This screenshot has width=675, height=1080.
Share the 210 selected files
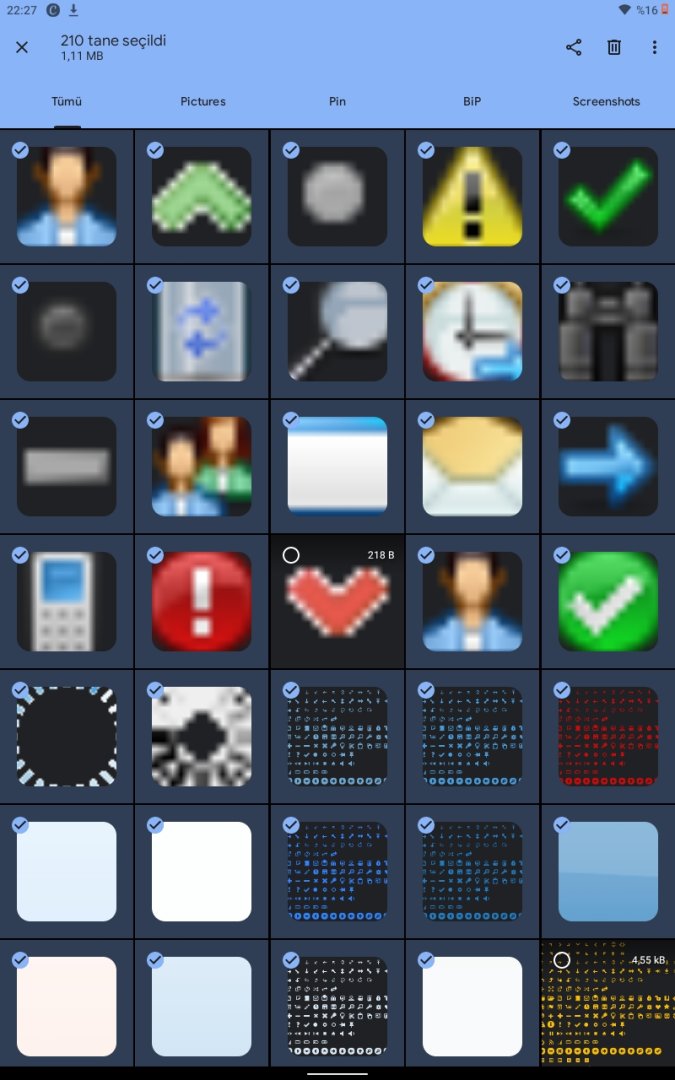tap(573, 47)
